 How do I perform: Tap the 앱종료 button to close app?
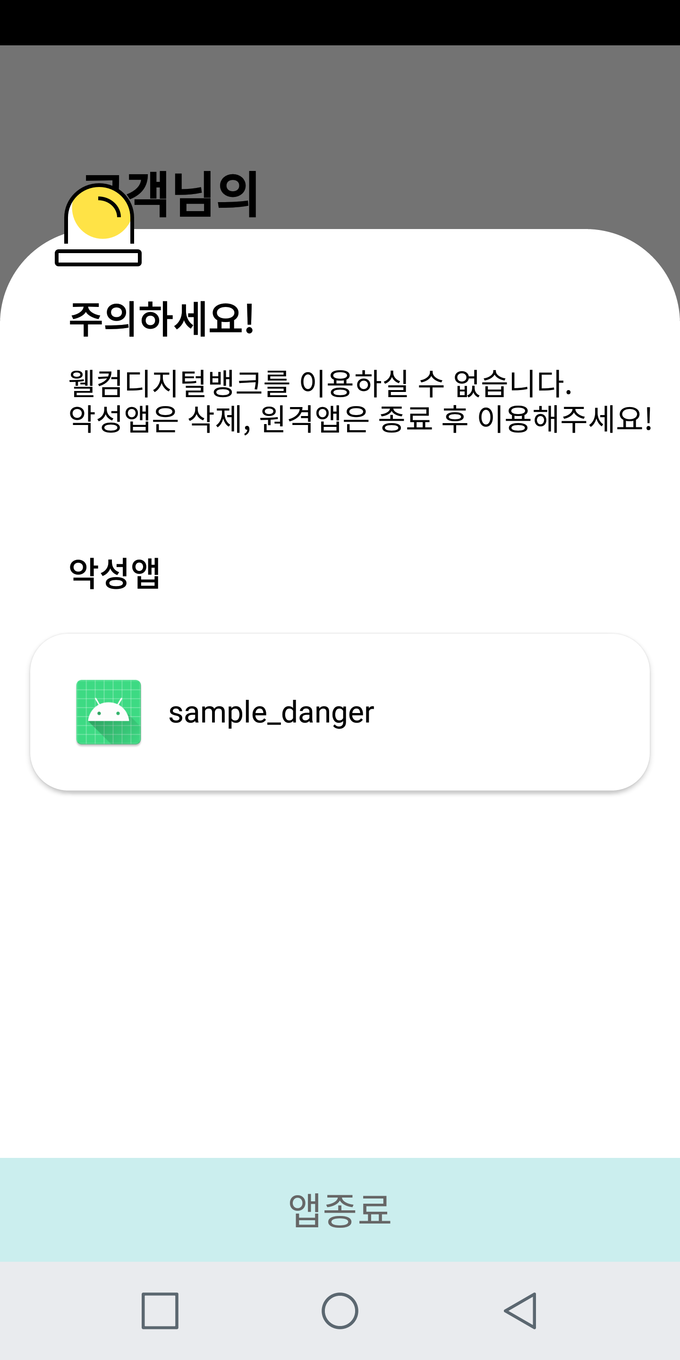pos(340,1210)
